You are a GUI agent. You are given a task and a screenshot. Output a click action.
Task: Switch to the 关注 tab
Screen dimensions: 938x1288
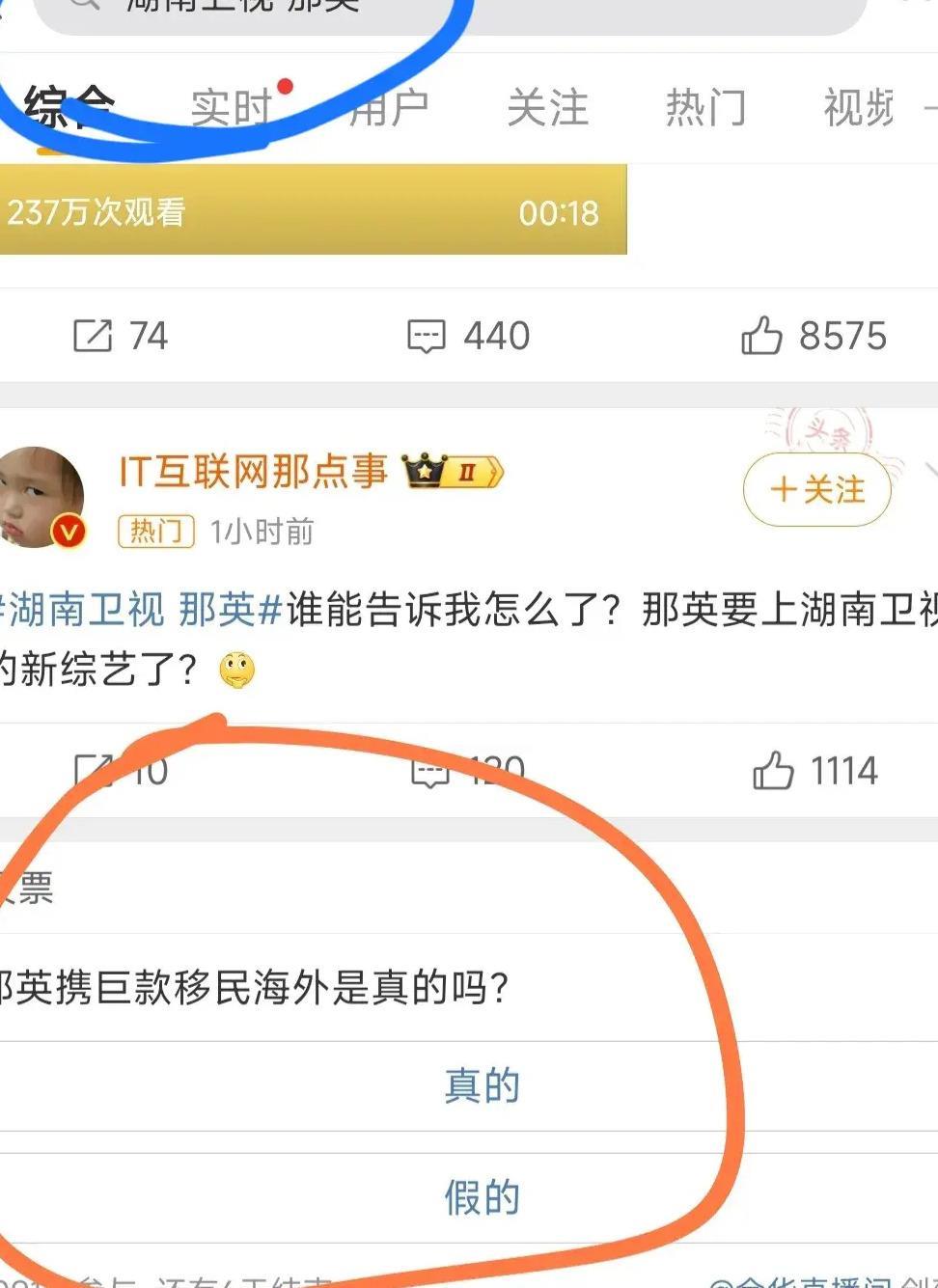coord(547,107)
